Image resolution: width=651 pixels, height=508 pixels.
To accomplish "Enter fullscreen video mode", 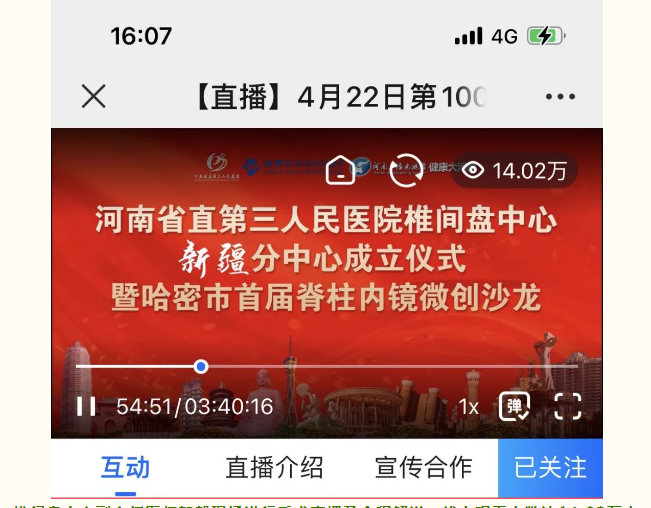I will 567,406.
